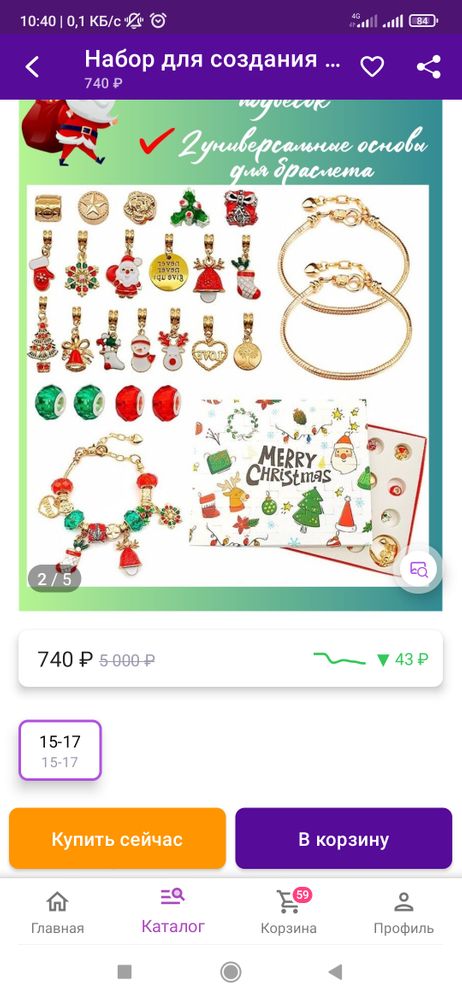Go back using the top-left arrow
This screenshot has height=1000, width=462.
pos(32,67)
